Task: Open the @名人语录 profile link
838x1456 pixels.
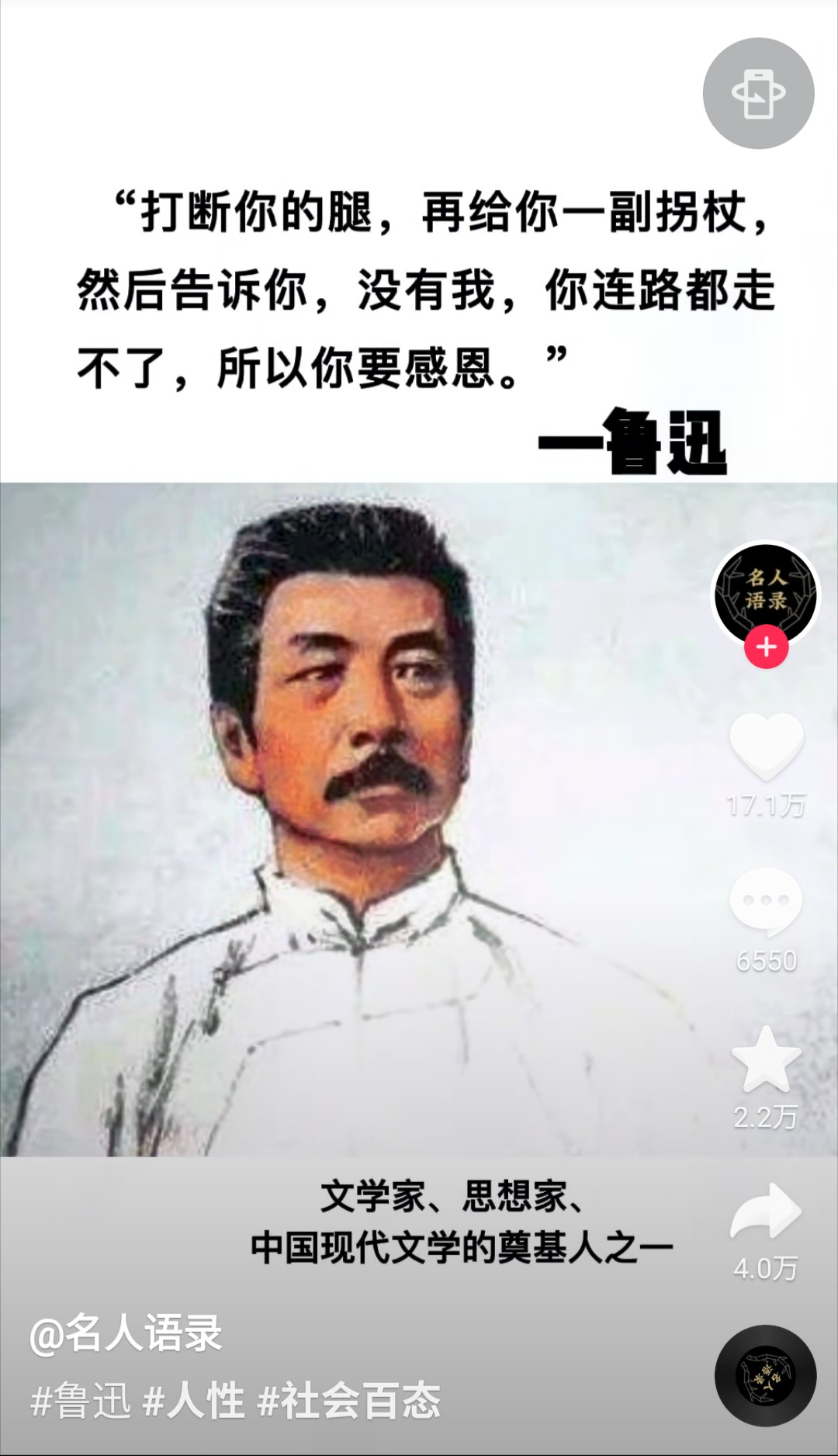Action: point(126,1334)
